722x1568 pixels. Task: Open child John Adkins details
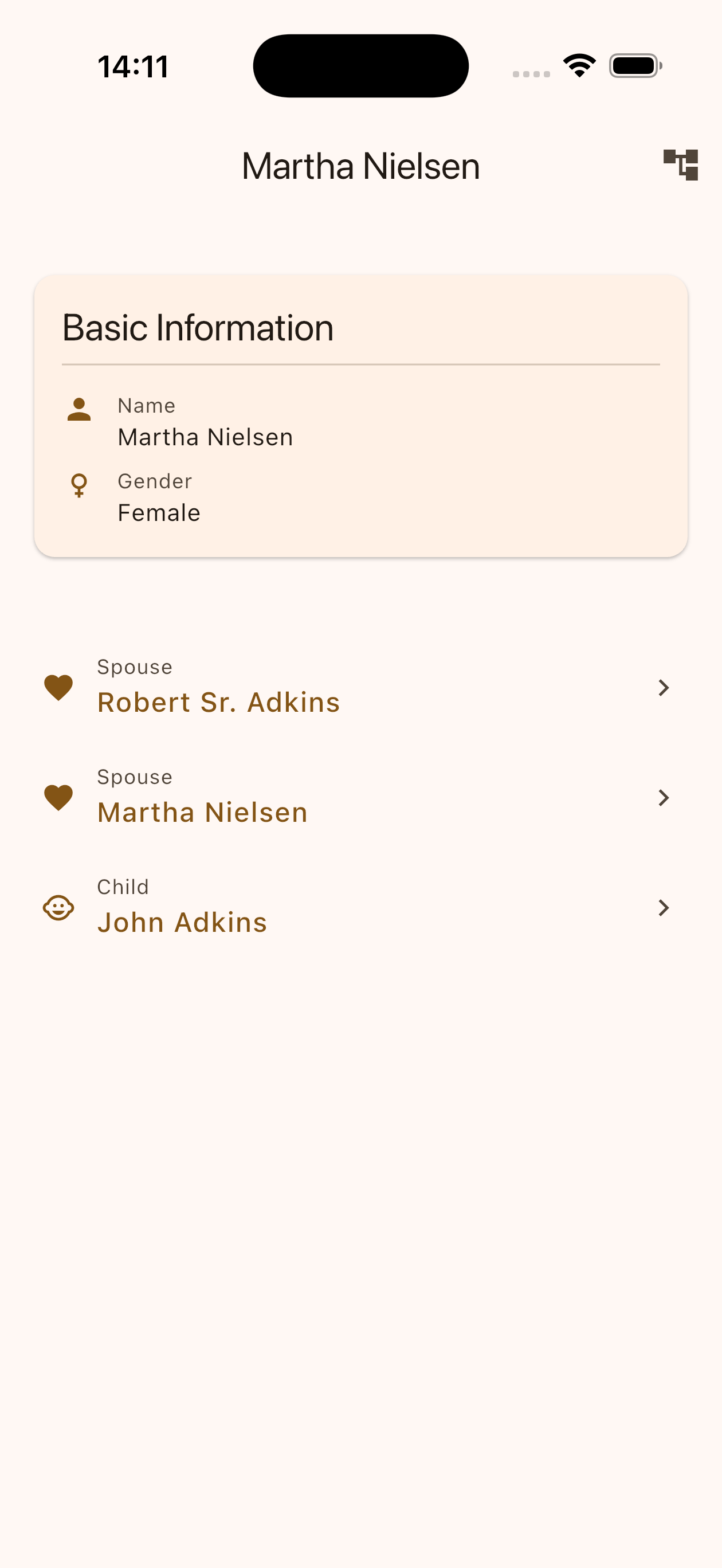point(182,921)
